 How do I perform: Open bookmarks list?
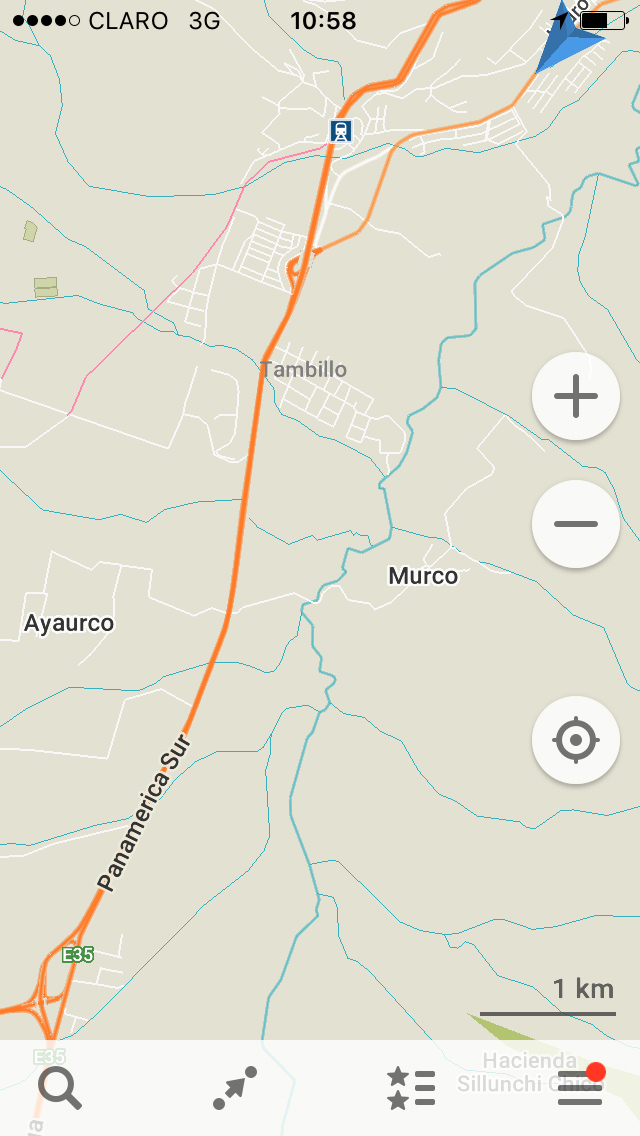[x=411, y=1088]
